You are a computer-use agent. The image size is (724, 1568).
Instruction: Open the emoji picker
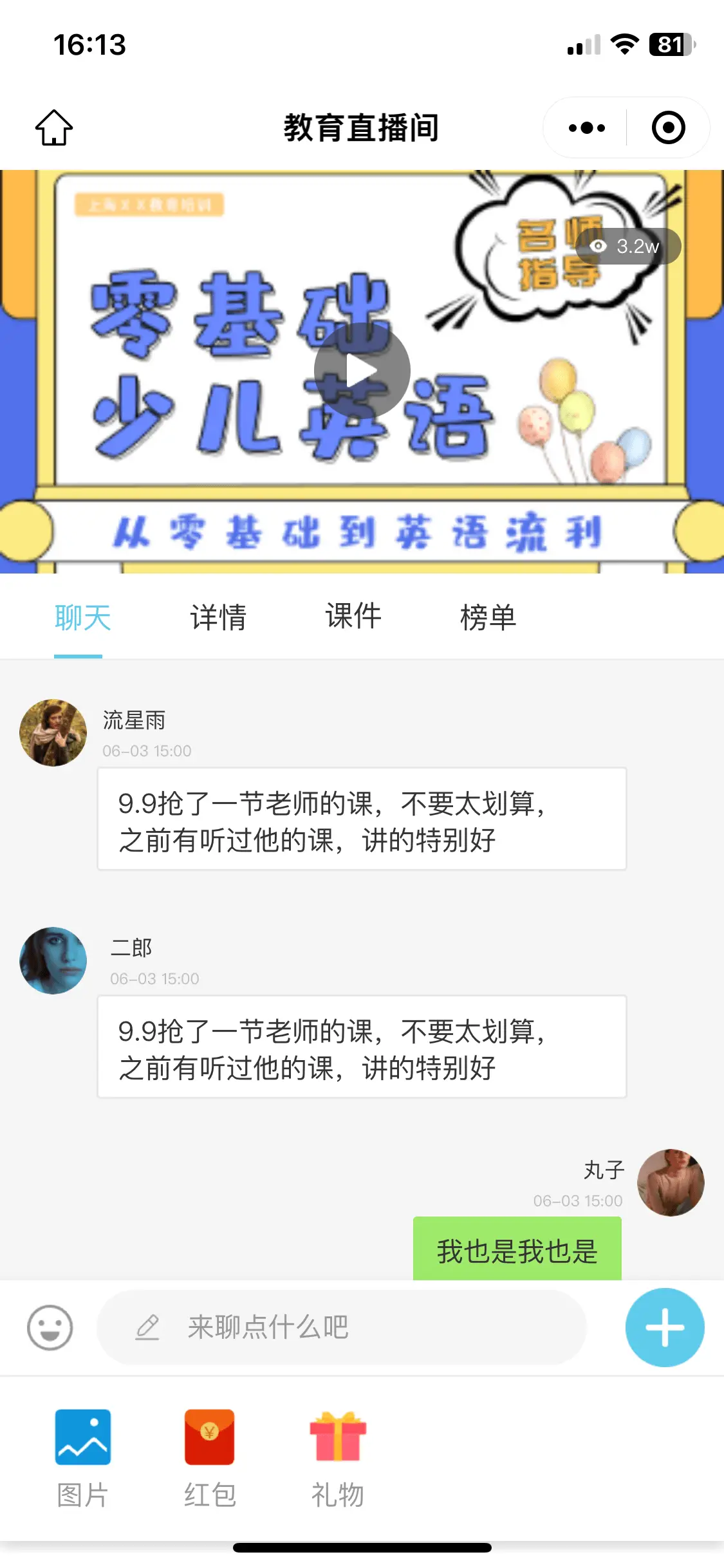click(50, 1327)
